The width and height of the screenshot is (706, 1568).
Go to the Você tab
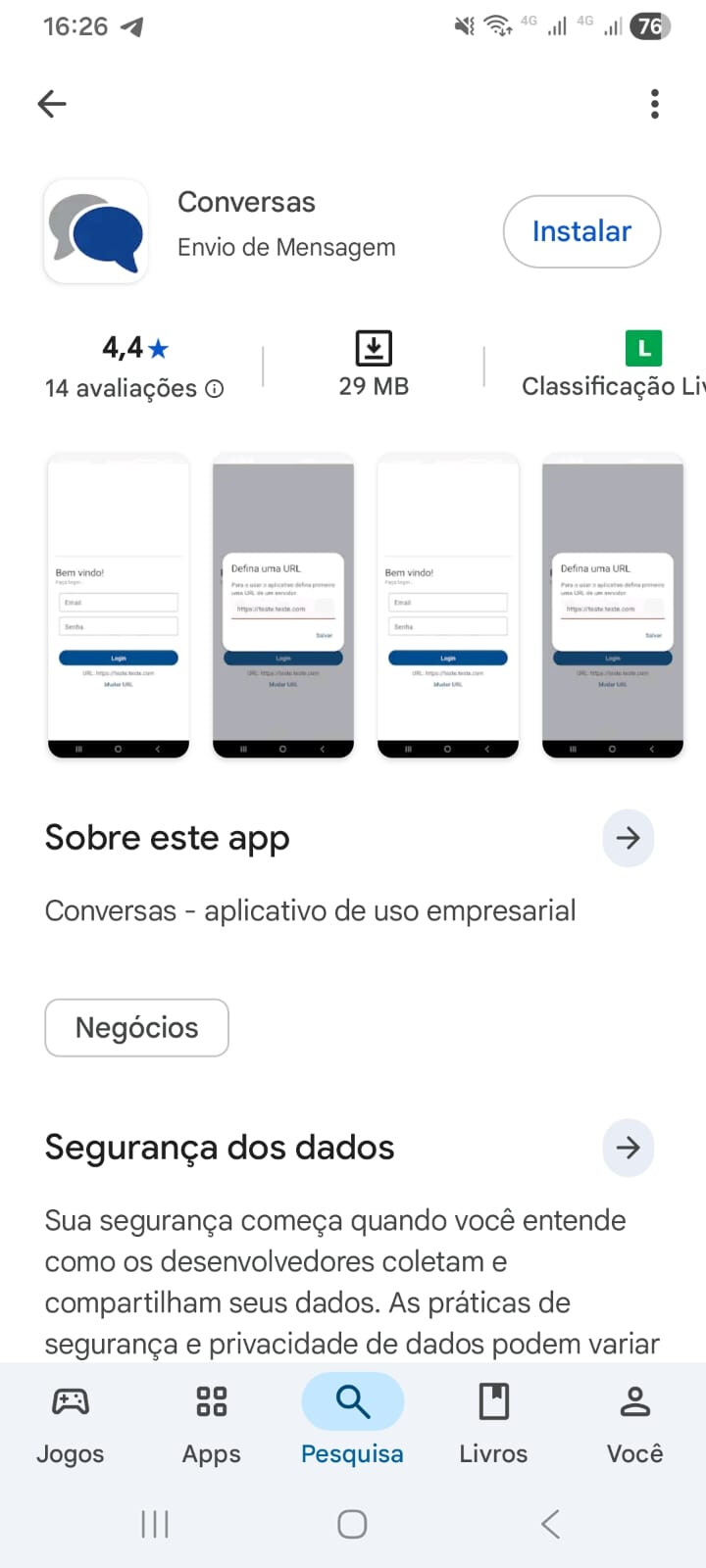[634, 1423]
